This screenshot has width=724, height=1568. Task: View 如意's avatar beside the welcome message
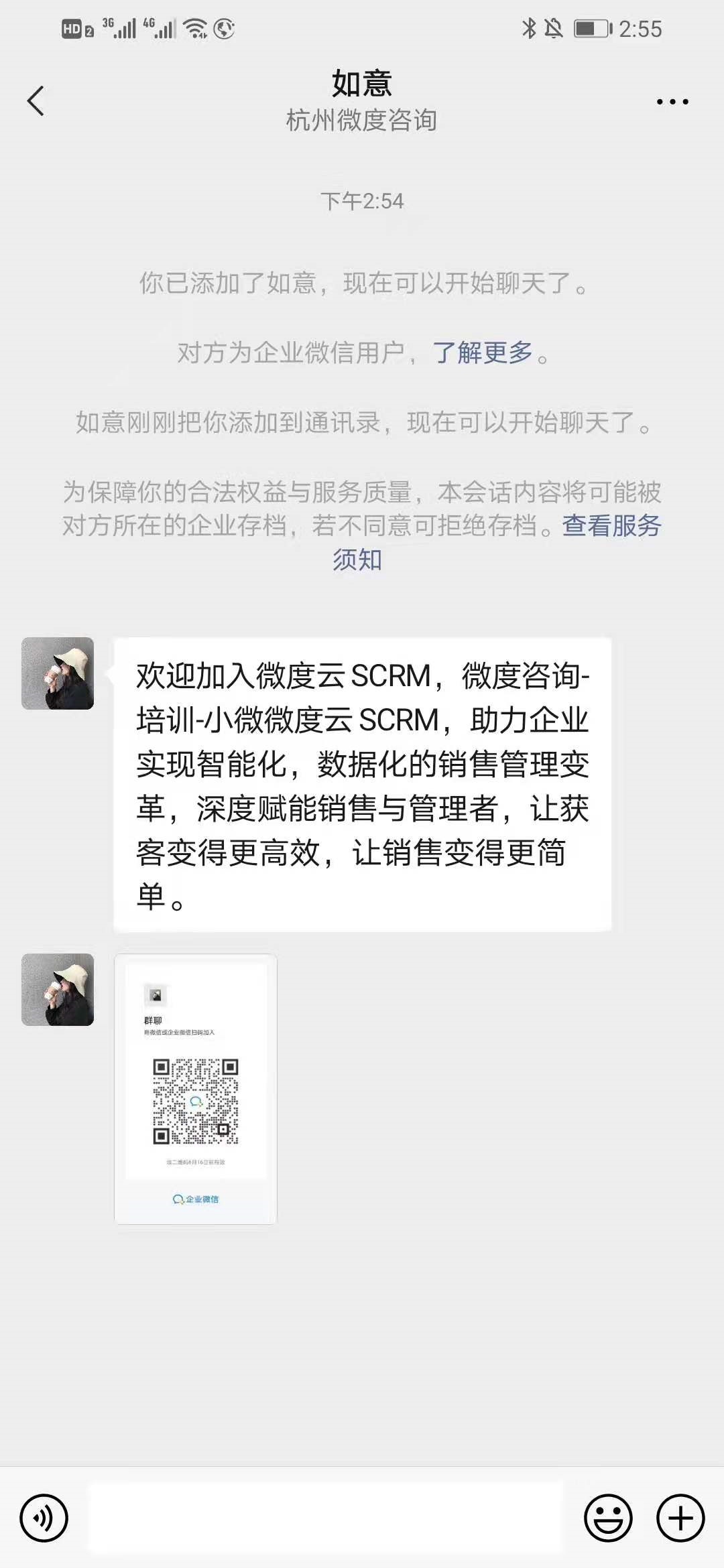click(58, 673)
